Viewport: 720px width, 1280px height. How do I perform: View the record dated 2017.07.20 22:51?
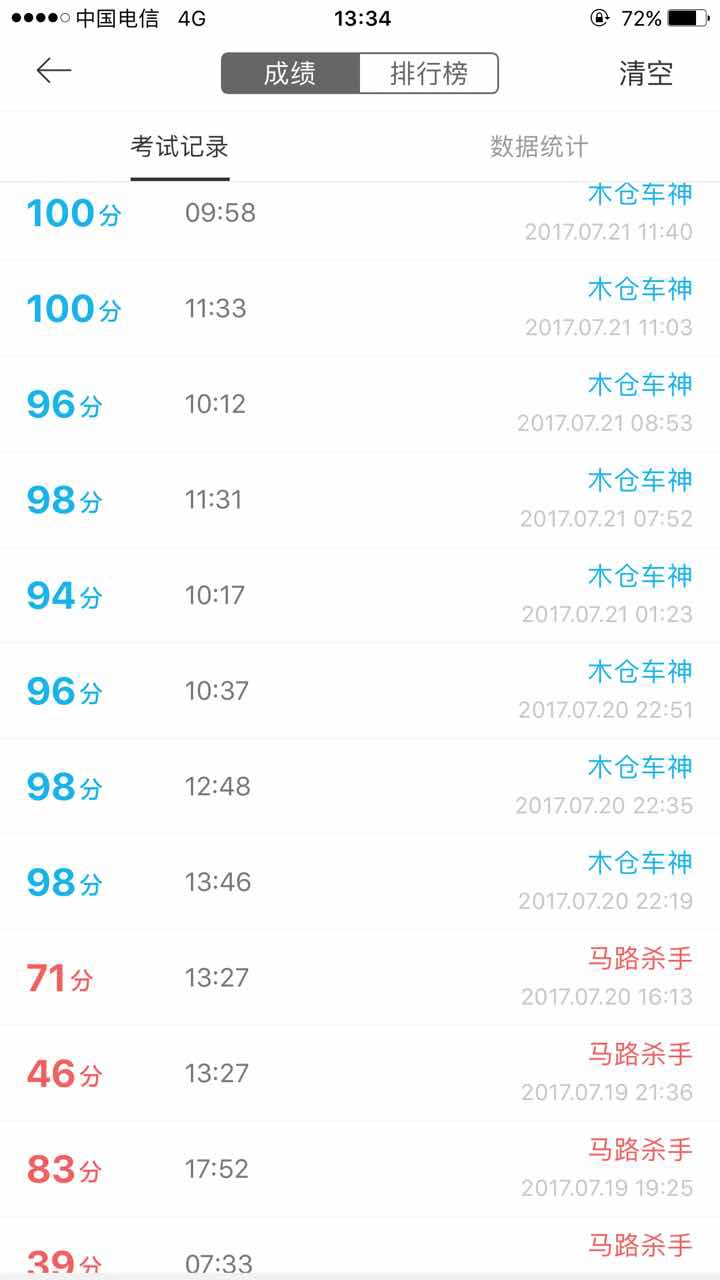pyautogui.click(x=360, y=691)
